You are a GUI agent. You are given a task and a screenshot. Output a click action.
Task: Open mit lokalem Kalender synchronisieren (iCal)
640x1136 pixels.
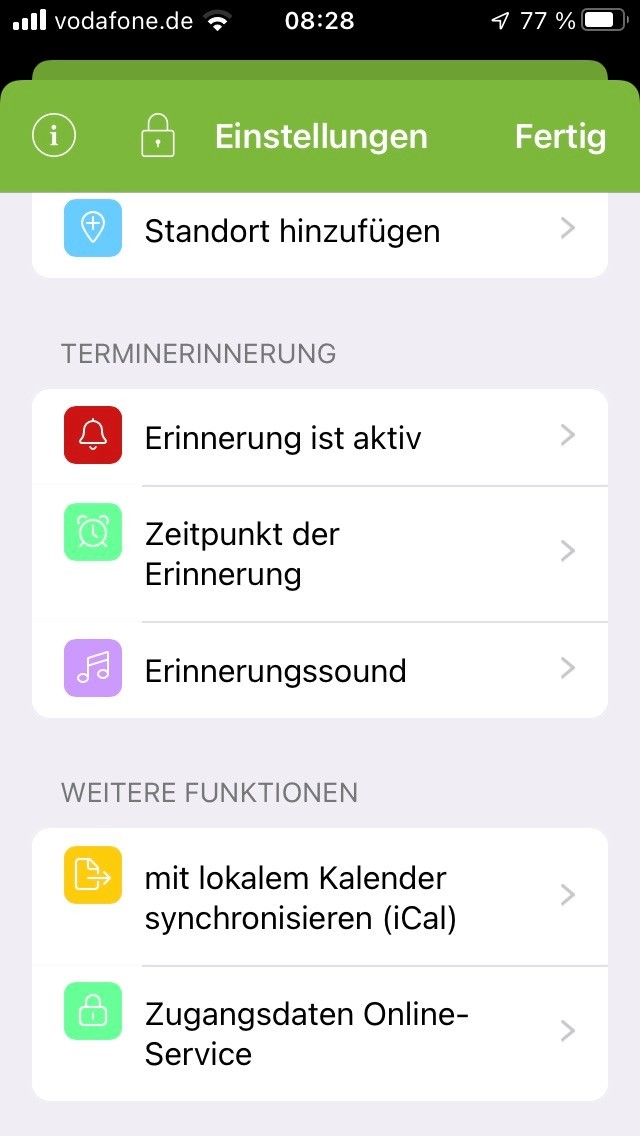pyautogui.click(x=320, y=897)
